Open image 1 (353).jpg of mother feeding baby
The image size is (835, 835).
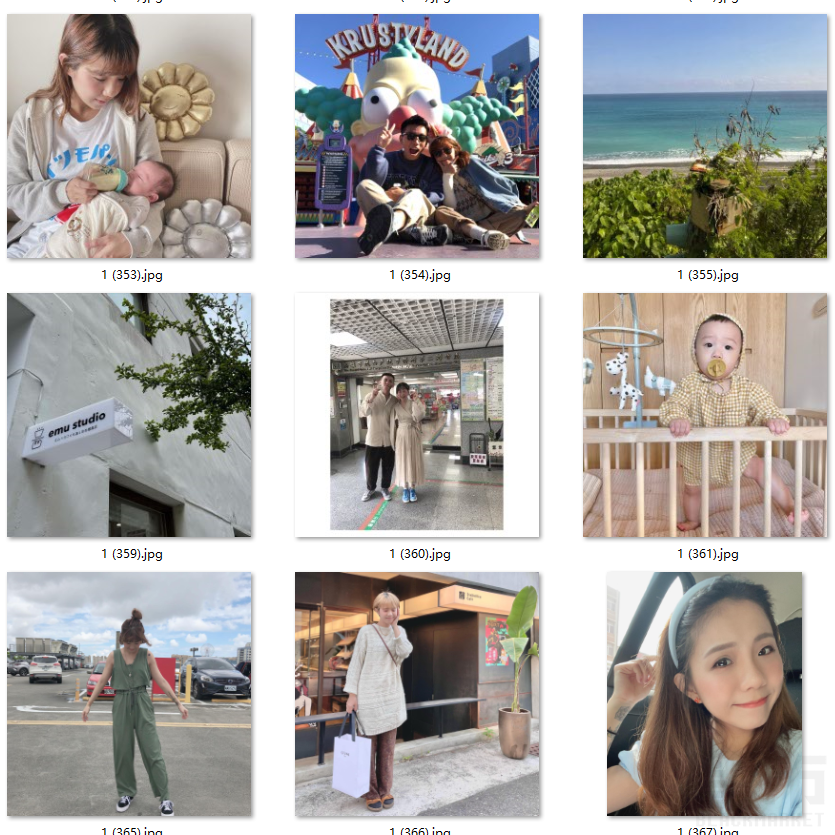coord(129,136)
